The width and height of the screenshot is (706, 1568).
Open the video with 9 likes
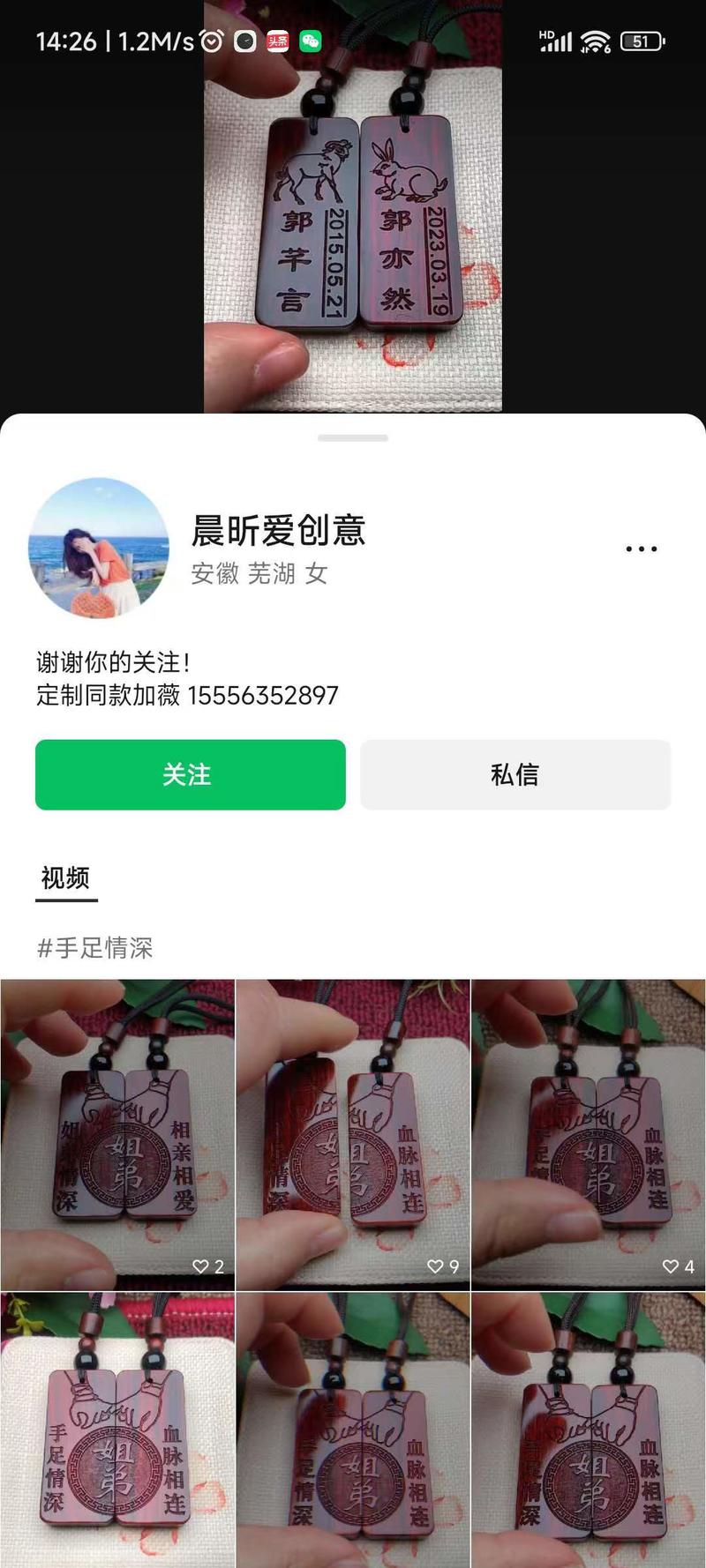(353, 1134)
